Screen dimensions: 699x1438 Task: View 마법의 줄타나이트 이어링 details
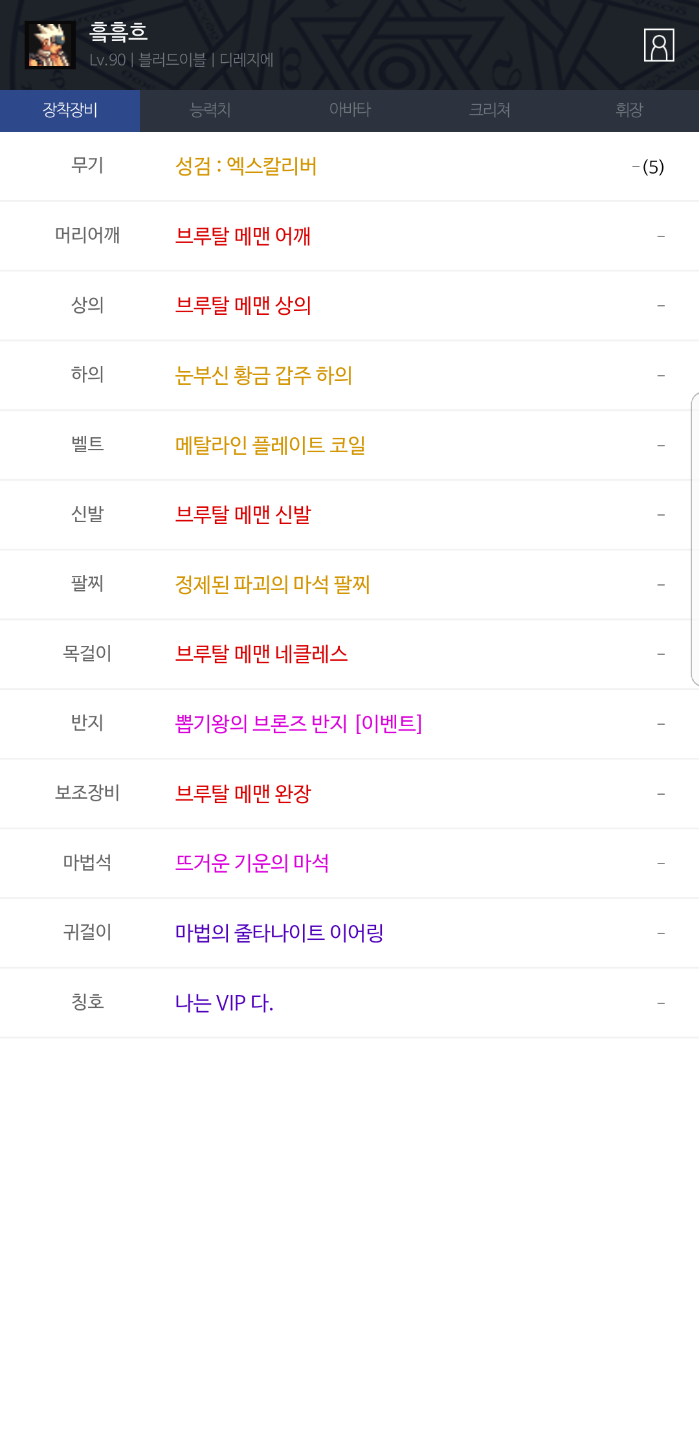[279, 933]
